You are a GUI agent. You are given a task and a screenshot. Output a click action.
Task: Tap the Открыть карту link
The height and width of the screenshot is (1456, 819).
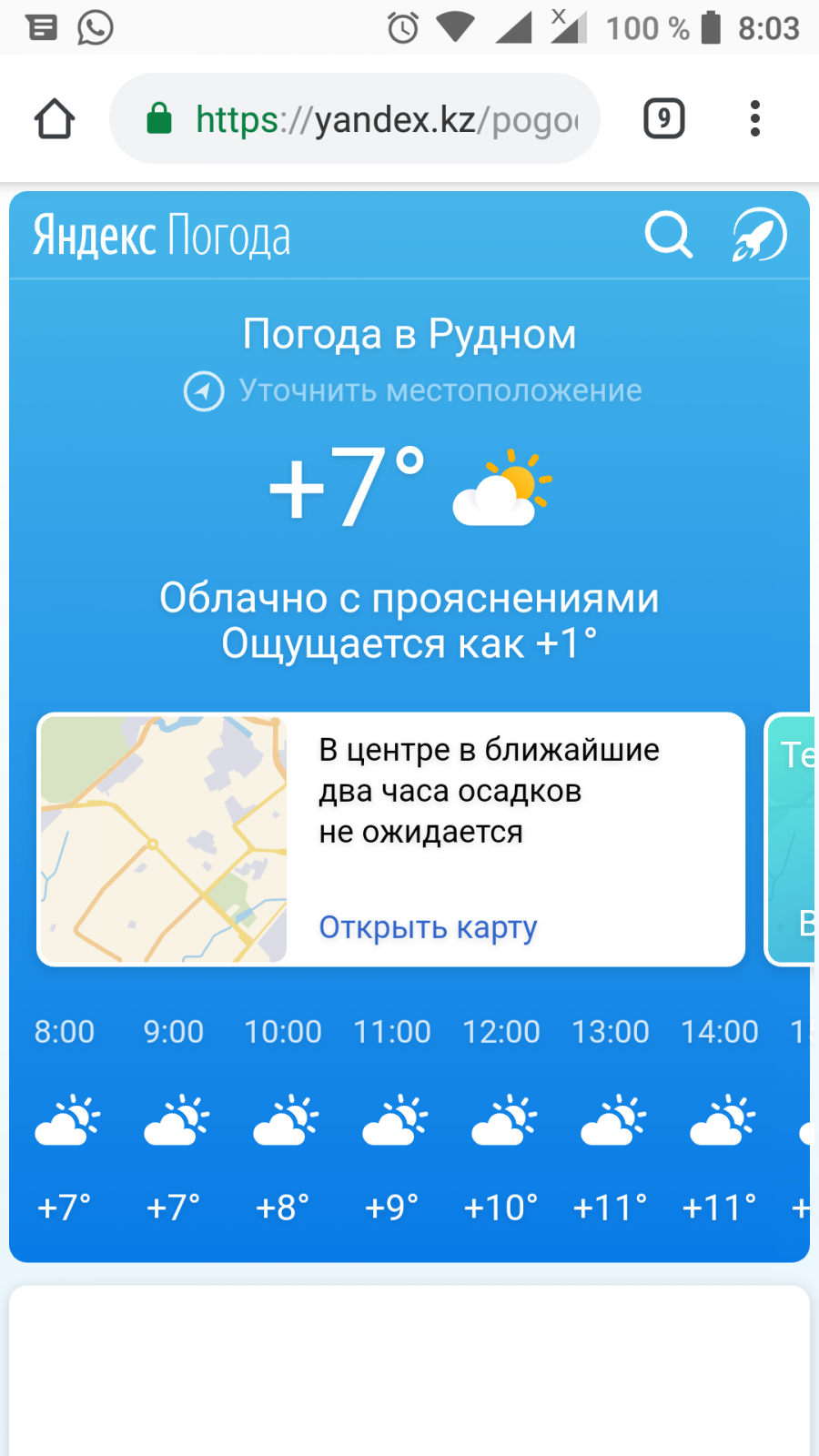tap(428, 927)
